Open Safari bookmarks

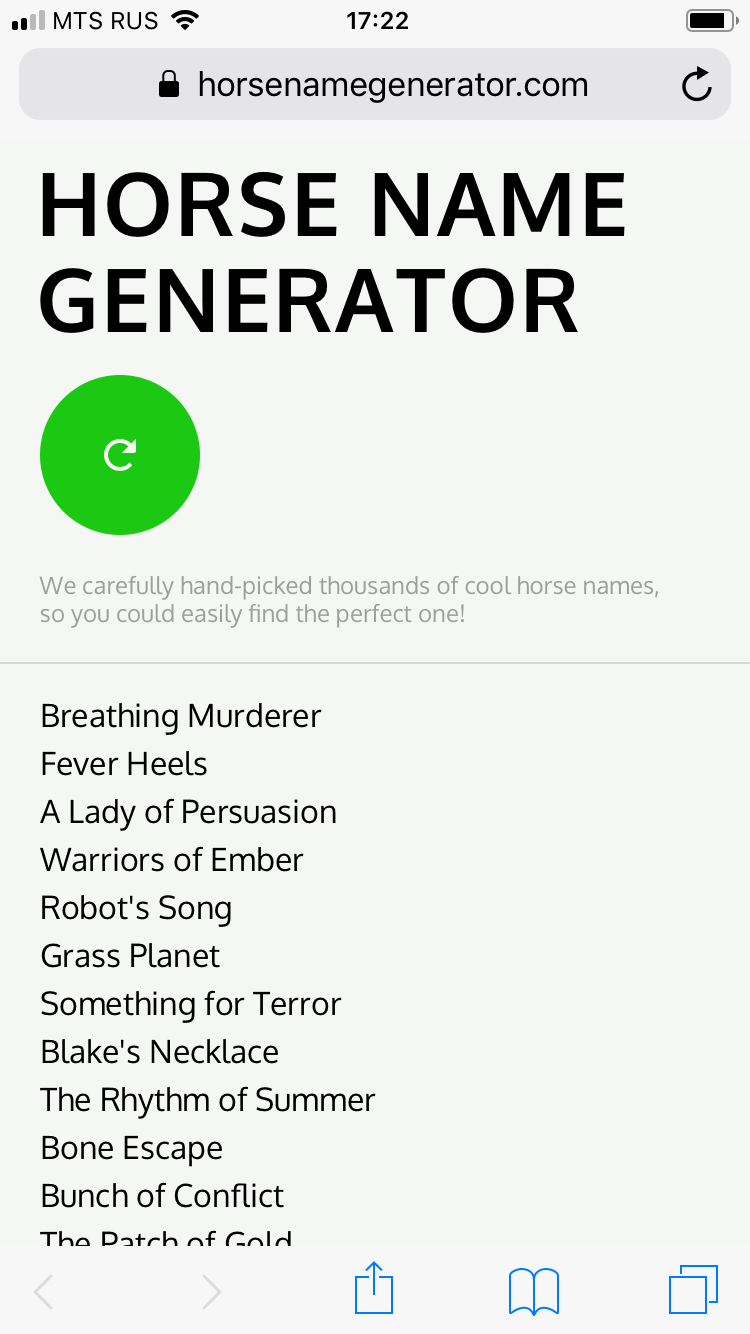[534, 1291]
